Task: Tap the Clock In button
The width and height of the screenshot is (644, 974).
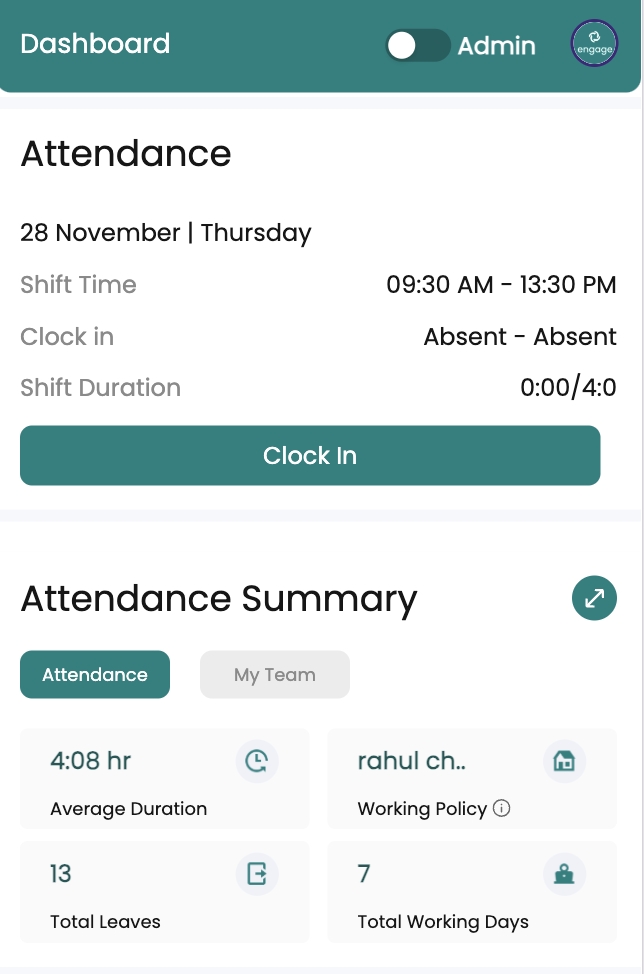Action: coord(310,456)
